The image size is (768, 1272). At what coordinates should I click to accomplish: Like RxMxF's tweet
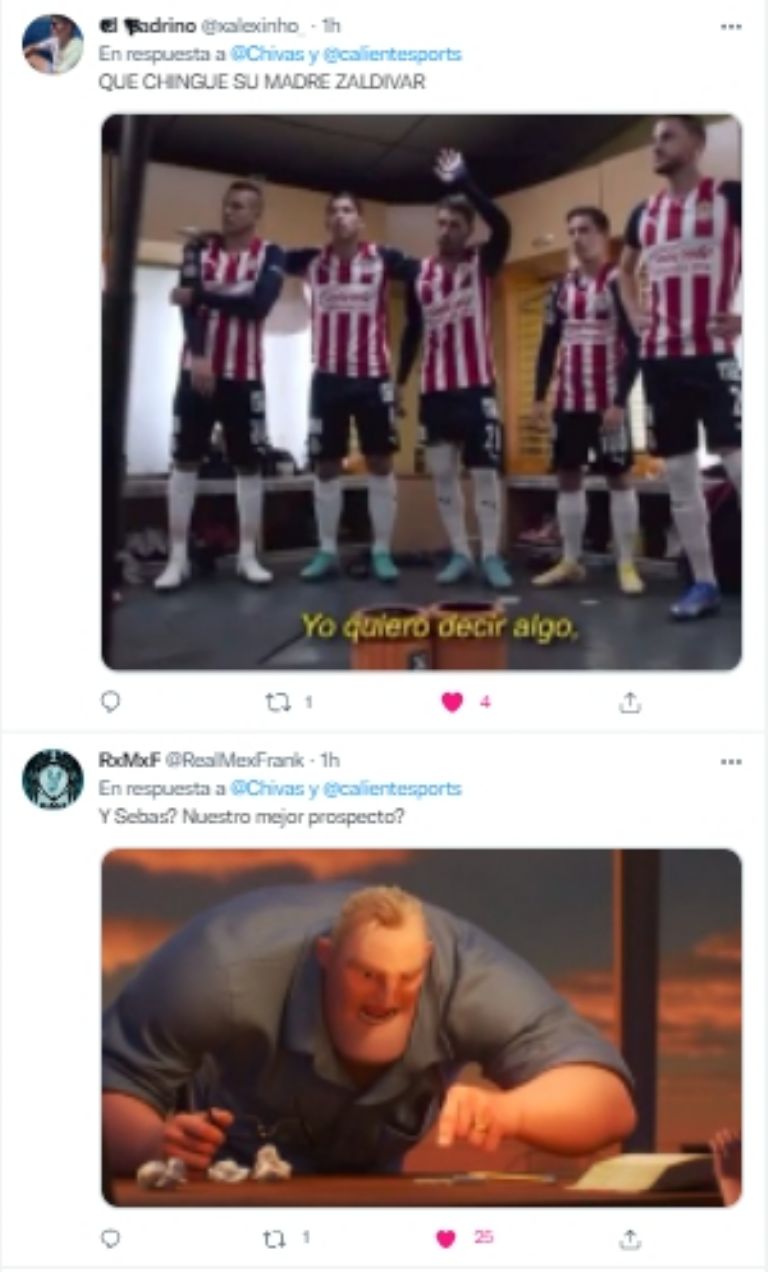446,1238
